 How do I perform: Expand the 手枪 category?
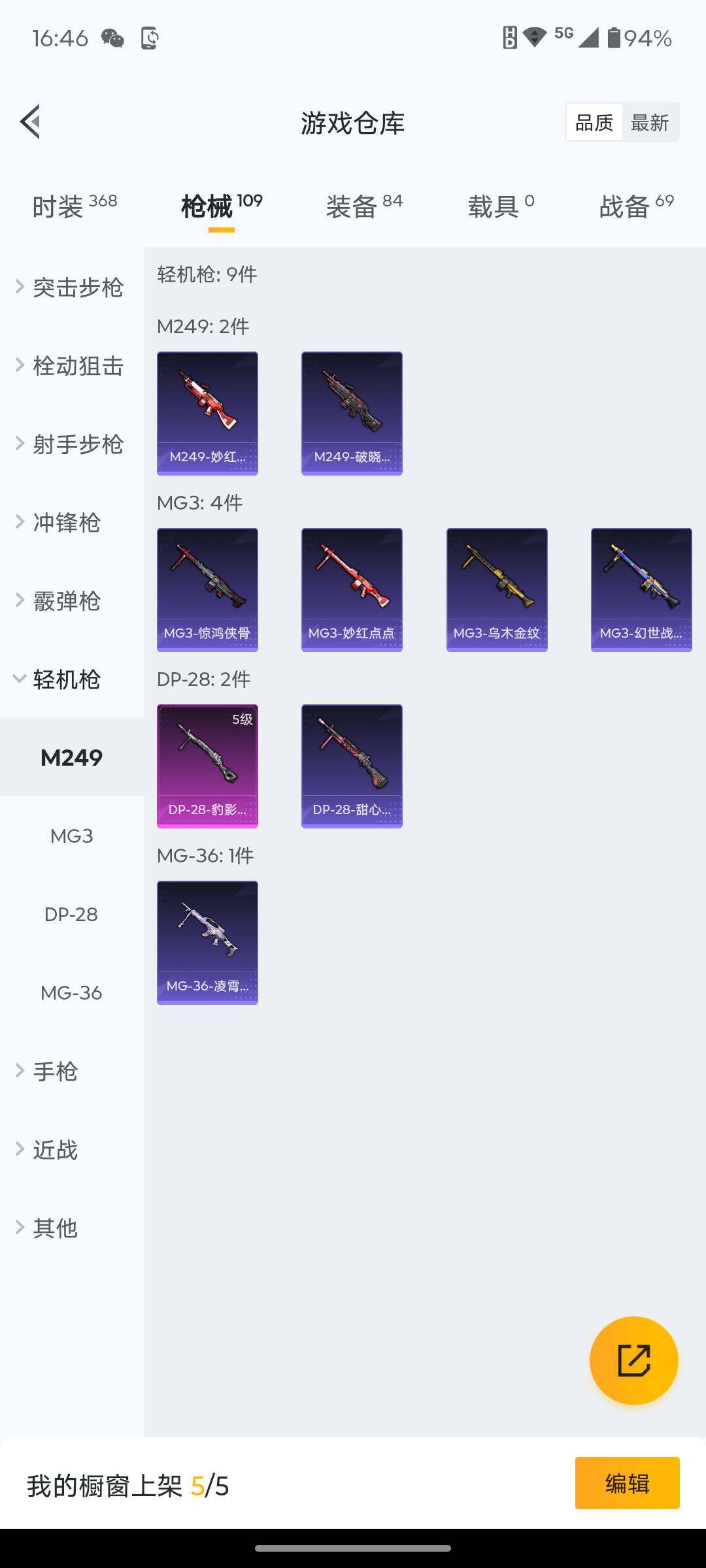click(56, 1071)
